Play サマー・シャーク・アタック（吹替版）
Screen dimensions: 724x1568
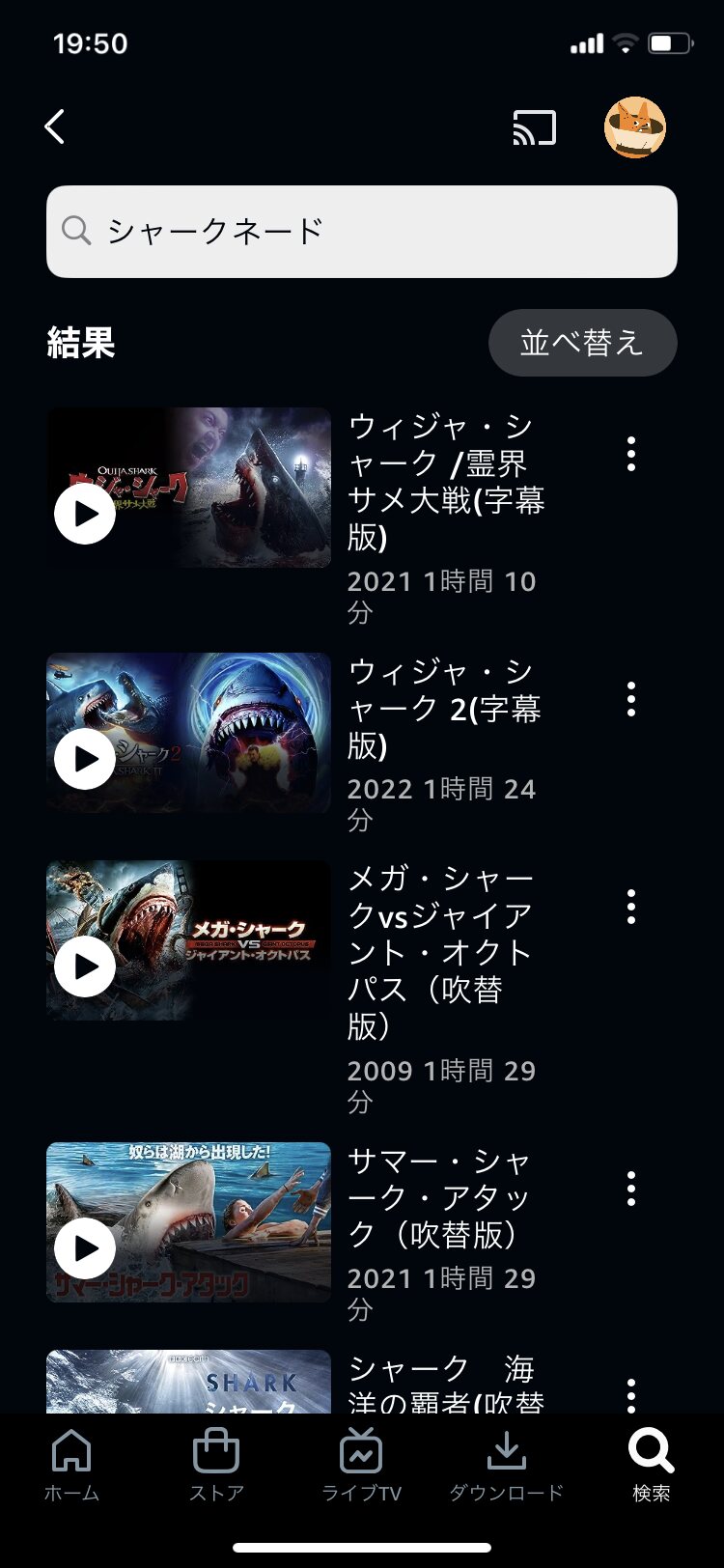click(x=85, y=1248)
